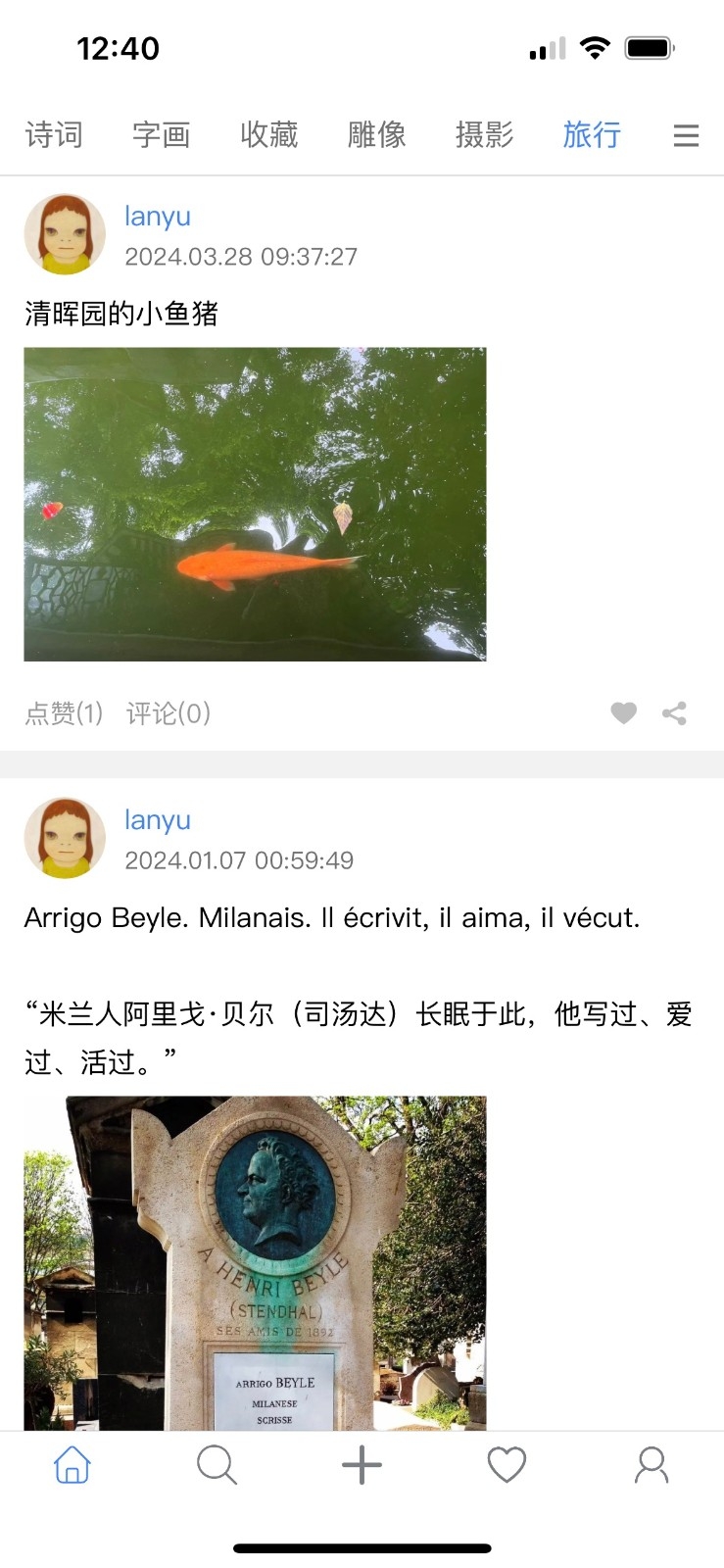
Task: Go to the home tab
Action: (72, 1465)
